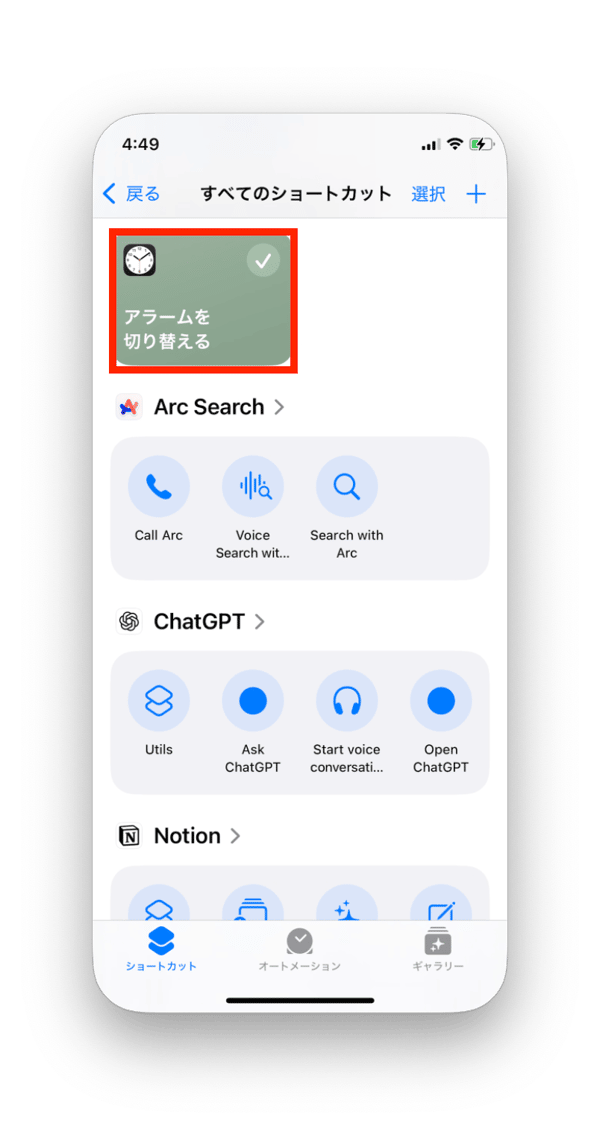The image size is (600, 1132).
Task: Tap 選択 to select shortcuts
Action: coord(428,194)
